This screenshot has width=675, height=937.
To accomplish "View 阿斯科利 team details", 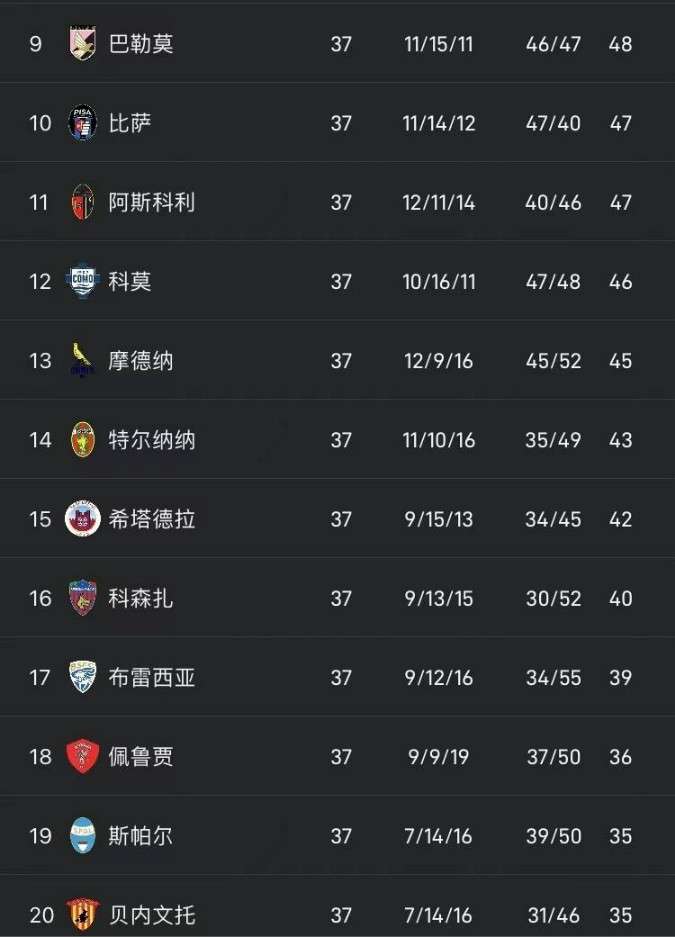I will (152, 202).
